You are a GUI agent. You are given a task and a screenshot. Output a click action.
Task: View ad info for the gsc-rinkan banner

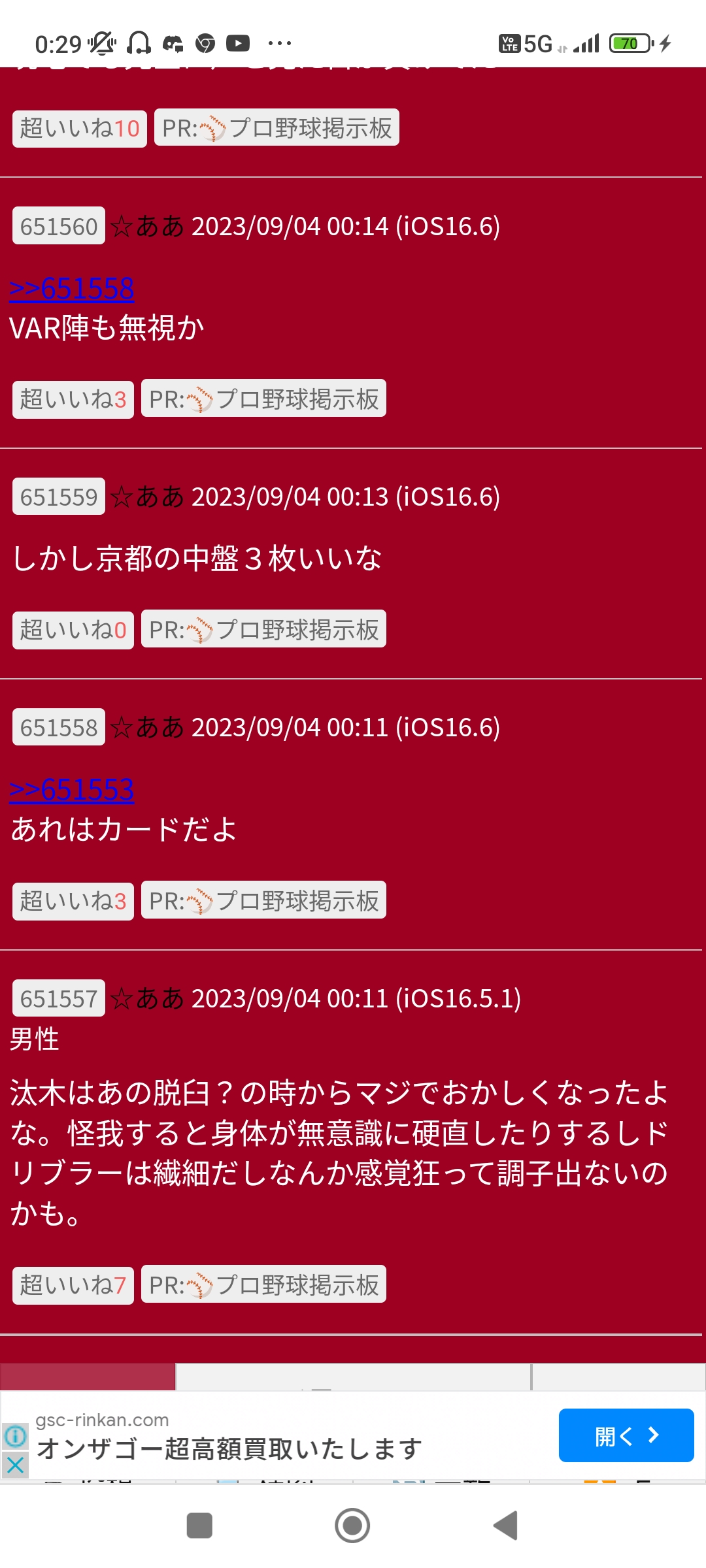pyautogui.click(x=15, y=1435)
